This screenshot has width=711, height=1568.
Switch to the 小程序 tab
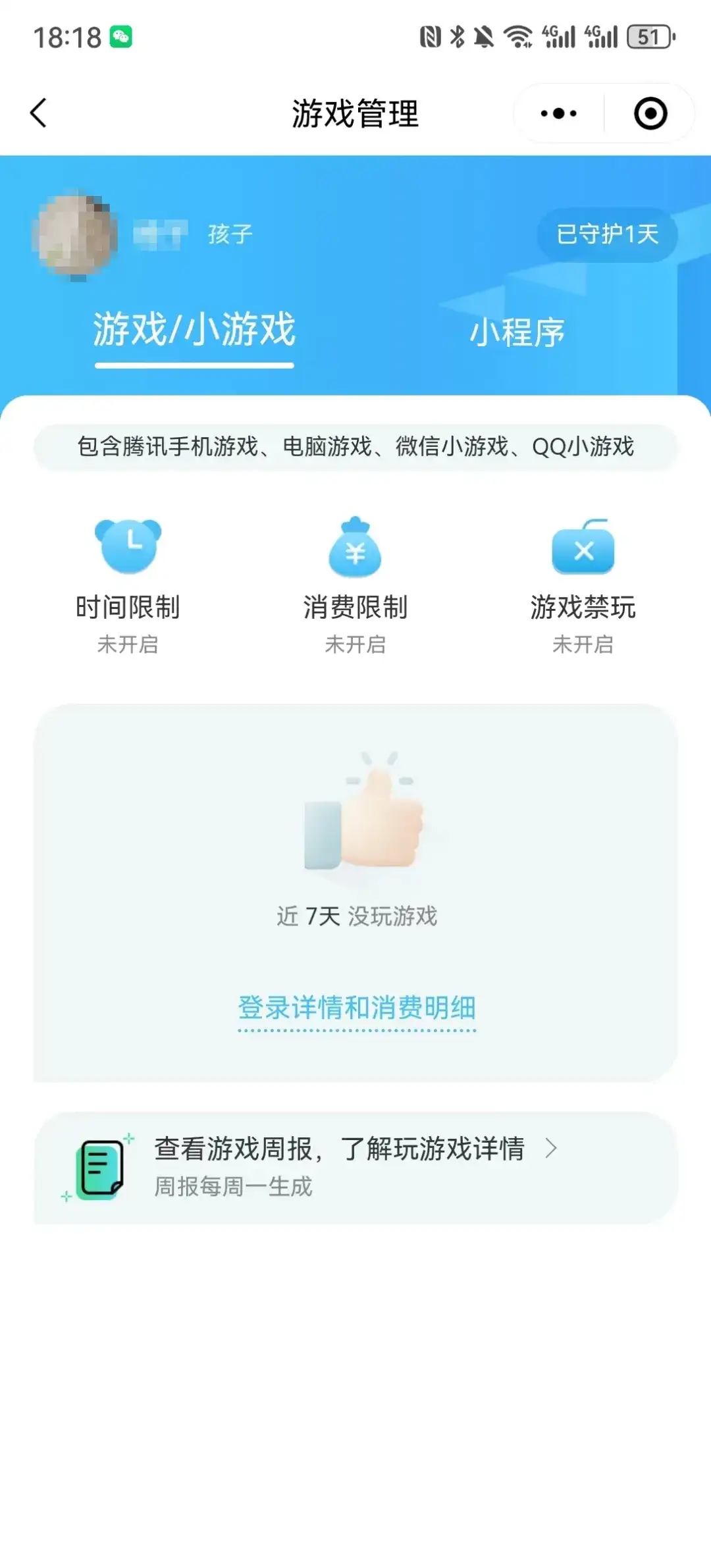[x=517, y=332]
